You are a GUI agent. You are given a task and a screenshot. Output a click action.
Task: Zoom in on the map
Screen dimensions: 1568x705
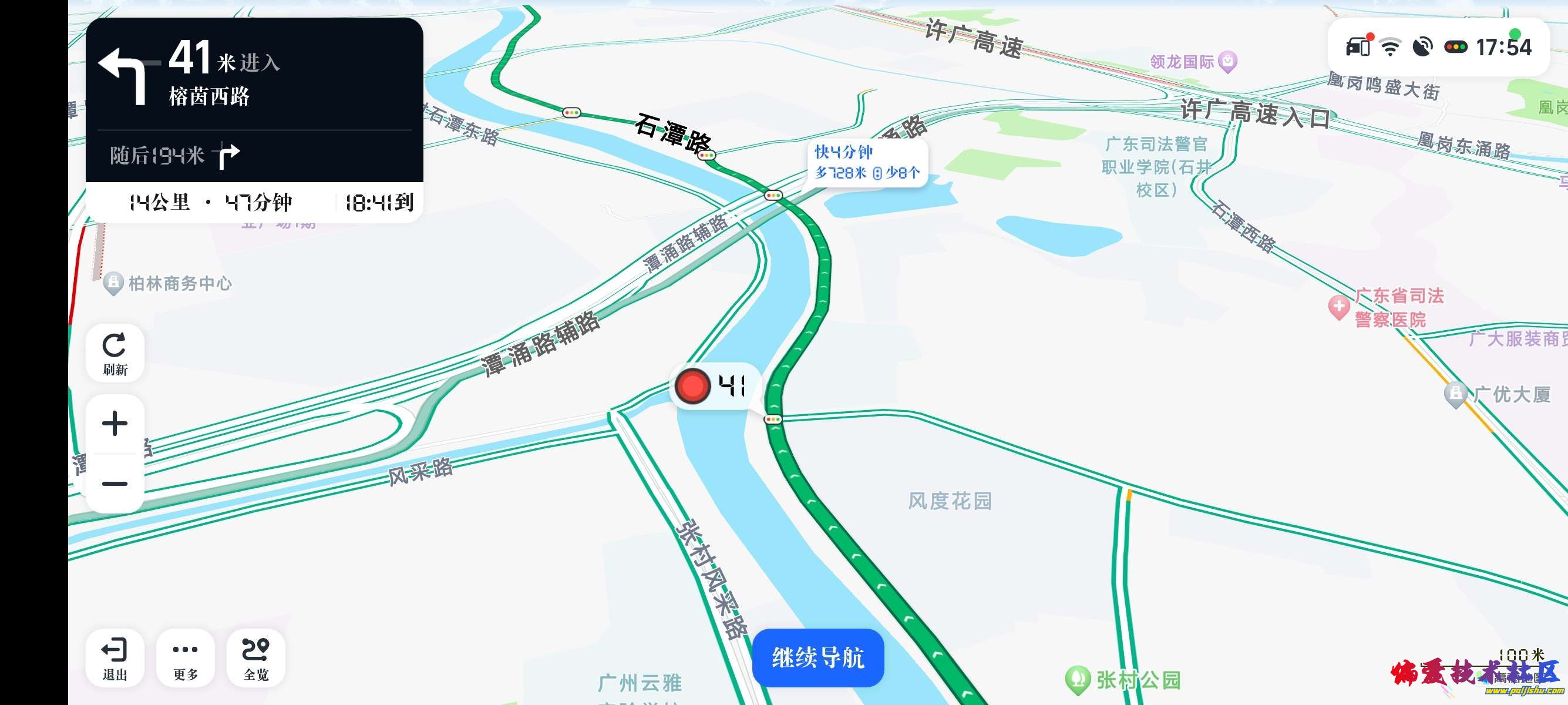click(115, 424)
